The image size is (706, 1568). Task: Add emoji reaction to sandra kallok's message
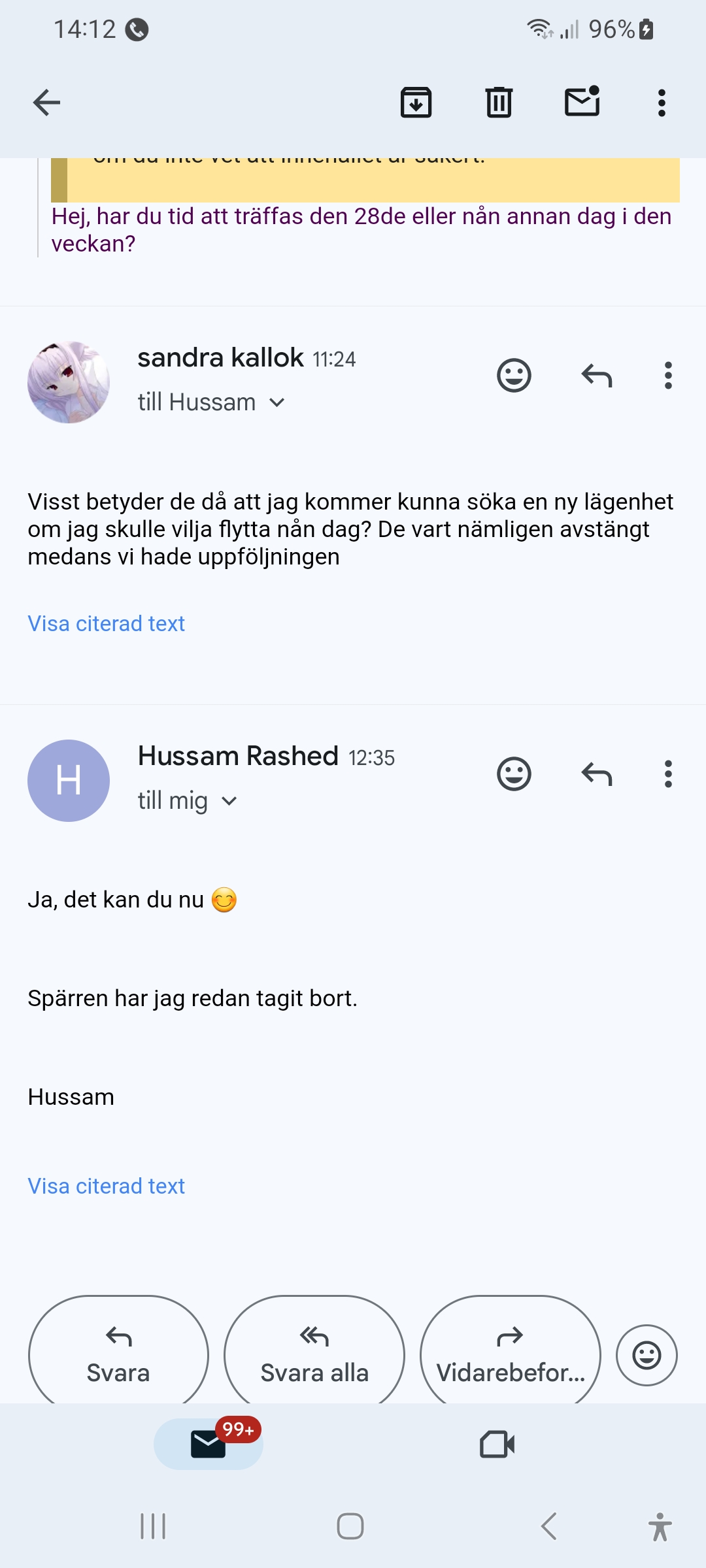click(x=514, y=376)
